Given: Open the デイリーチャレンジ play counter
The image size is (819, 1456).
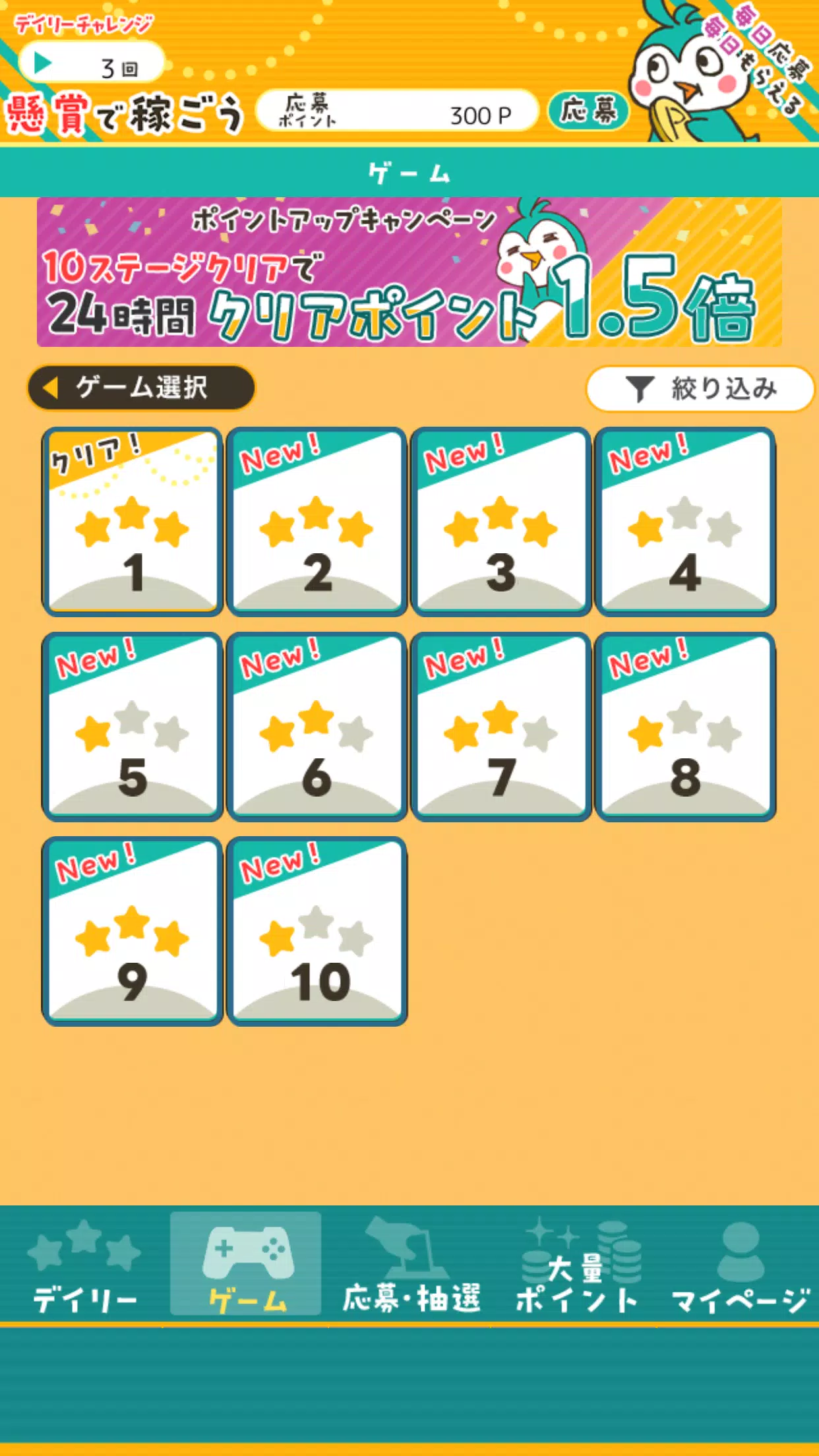Looking at the screenshot, I should (91, 65).
